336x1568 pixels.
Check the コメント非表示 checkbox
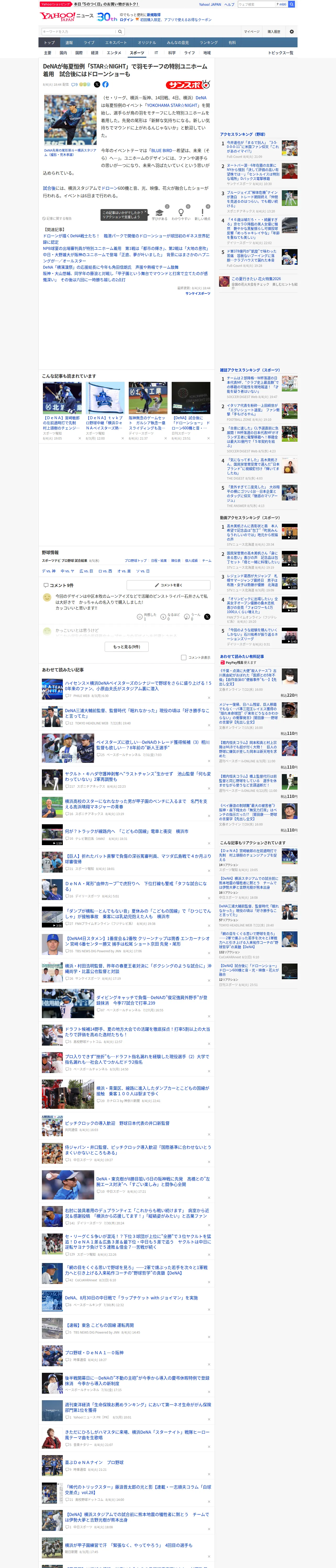point(183,658)
